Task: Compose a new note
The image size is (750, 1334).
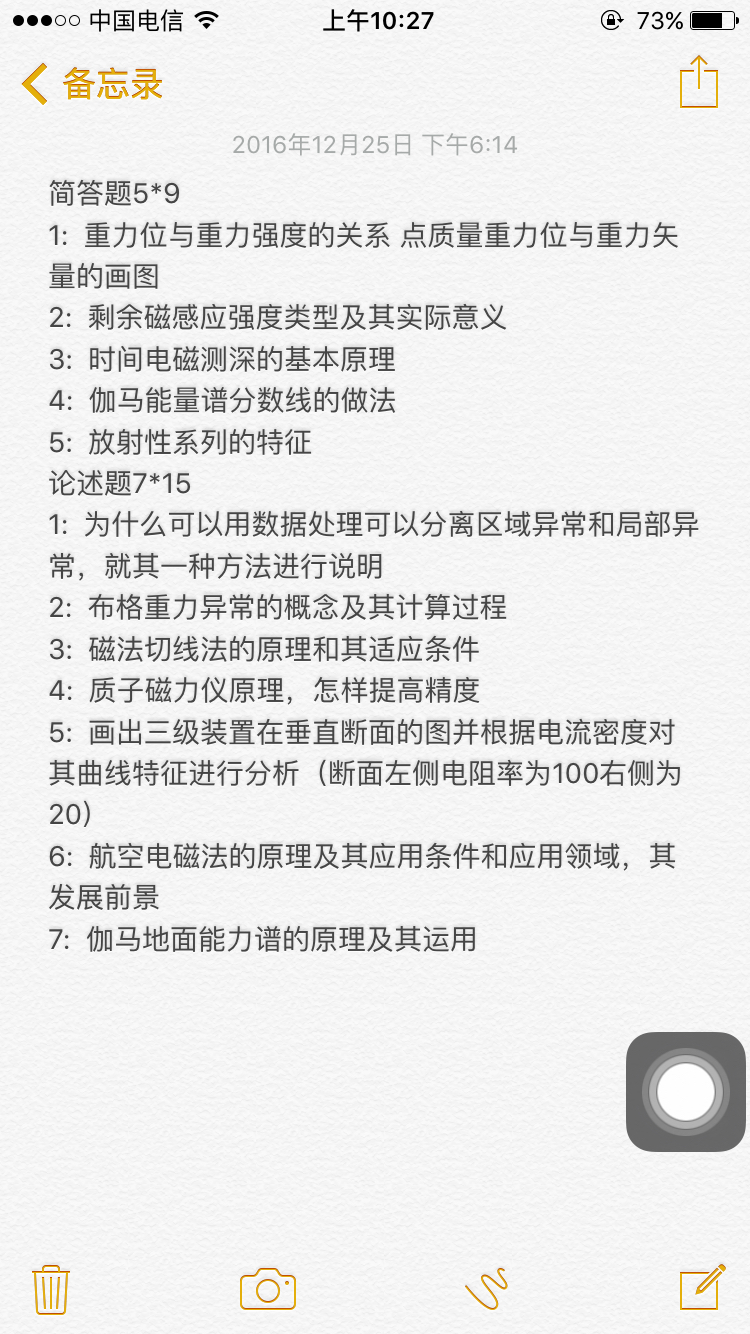Action: [702, 1287]
